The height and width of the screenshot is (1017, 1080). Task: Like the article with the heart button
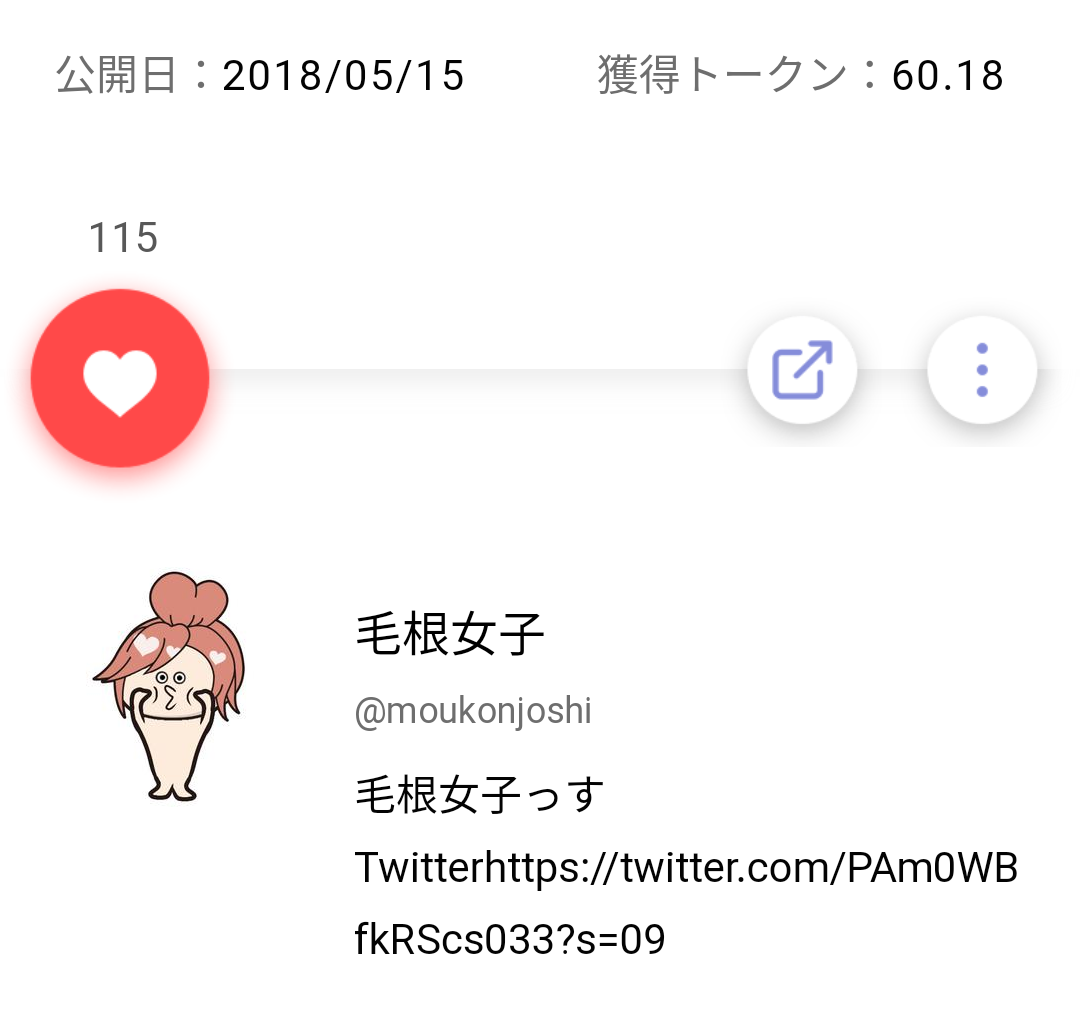point(120,379)
